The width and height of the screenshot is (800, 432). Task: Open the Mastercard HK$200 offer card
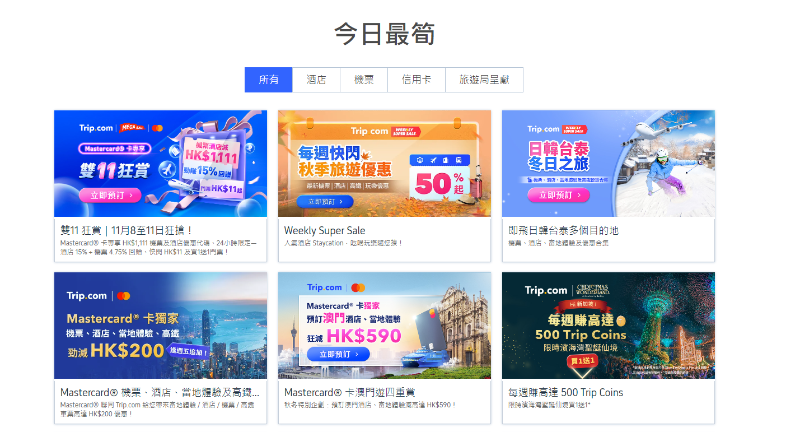click(x=160, y=325)
